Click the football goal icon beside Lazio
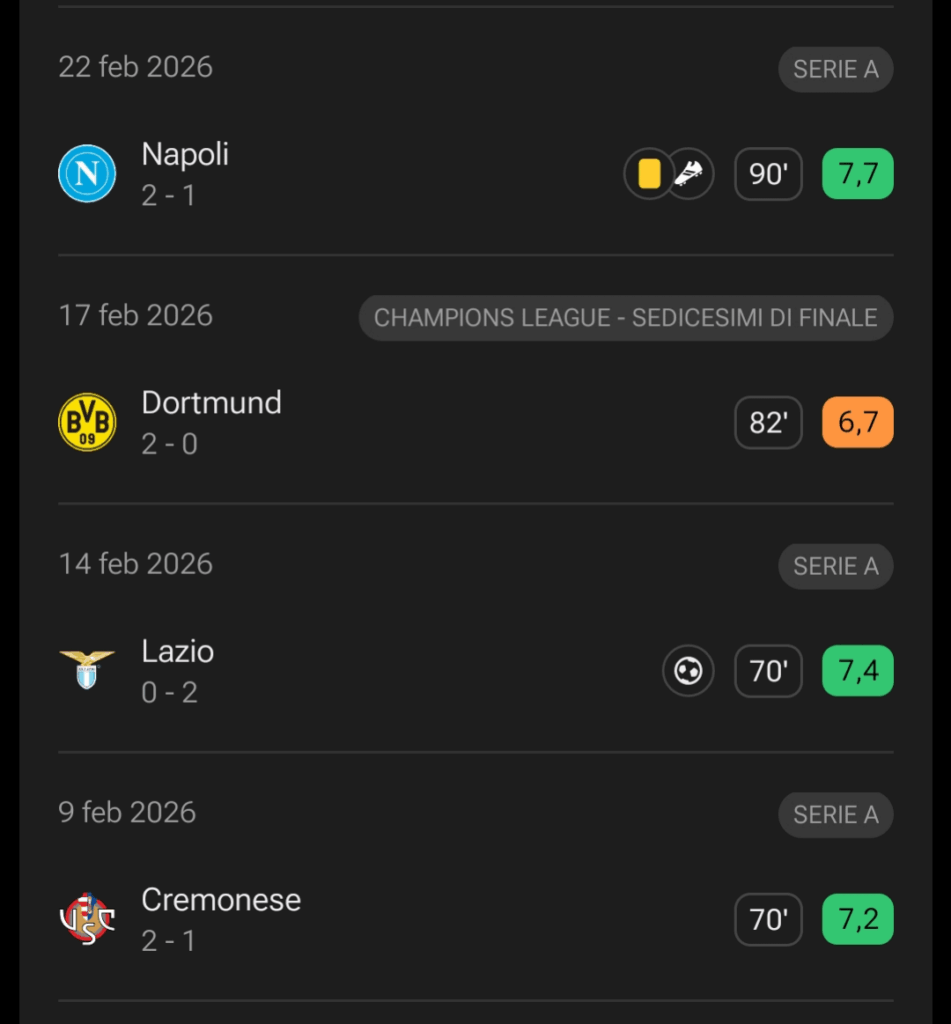This screenshot has width=951, height=1024. pos(688,670)
